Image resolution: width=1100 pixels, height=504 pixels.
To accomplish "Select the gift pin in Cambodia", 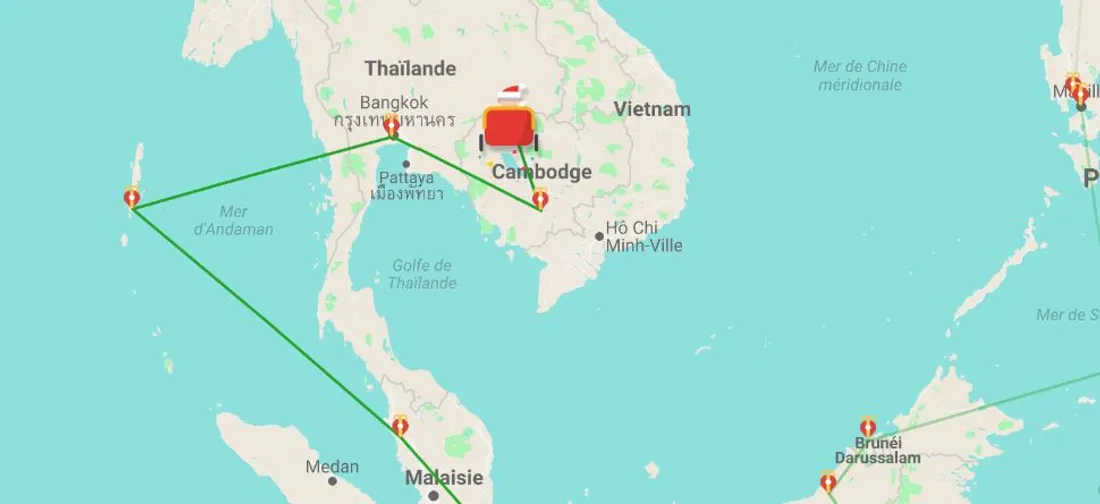I will (540, 199).
